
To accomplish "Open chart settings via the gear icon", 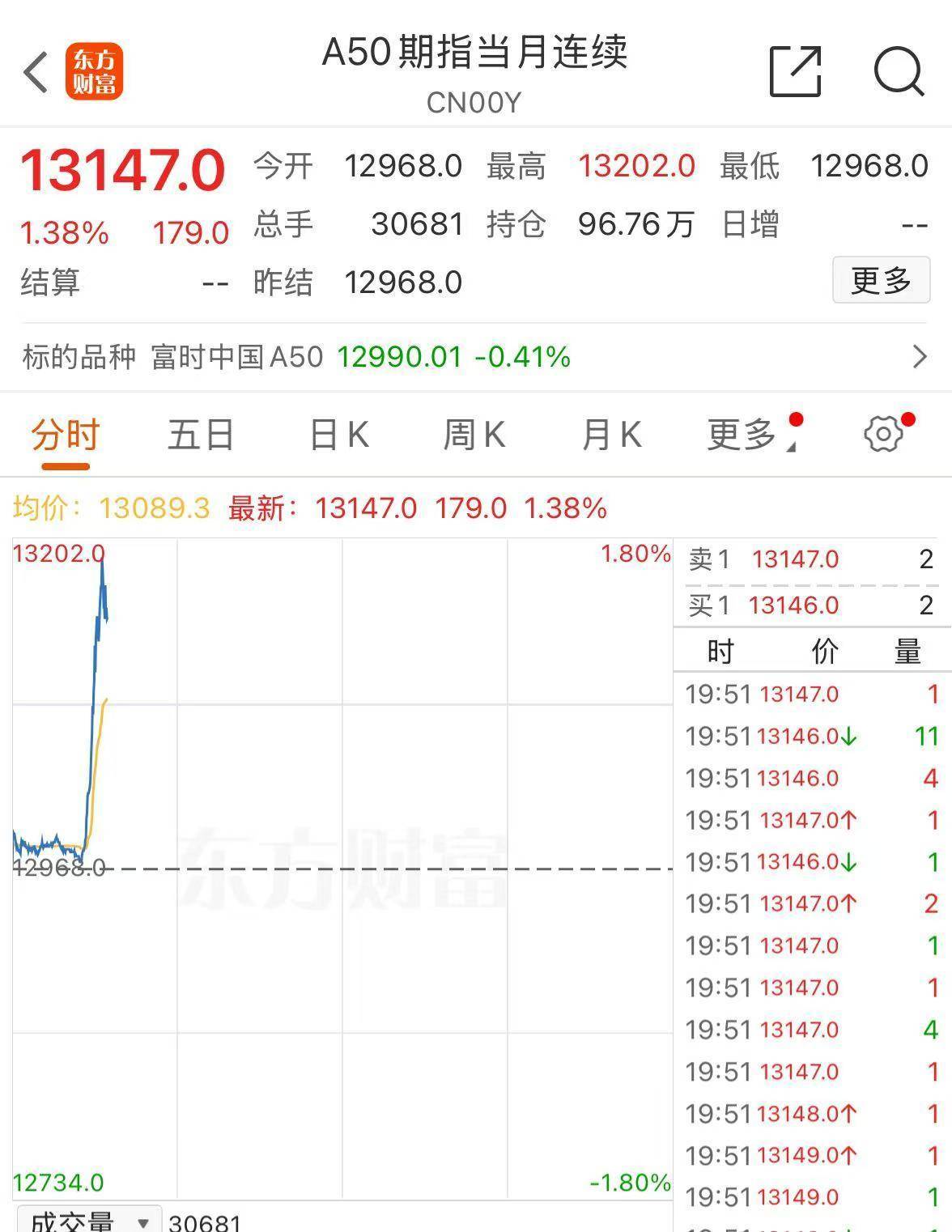I will click(881, 435).
